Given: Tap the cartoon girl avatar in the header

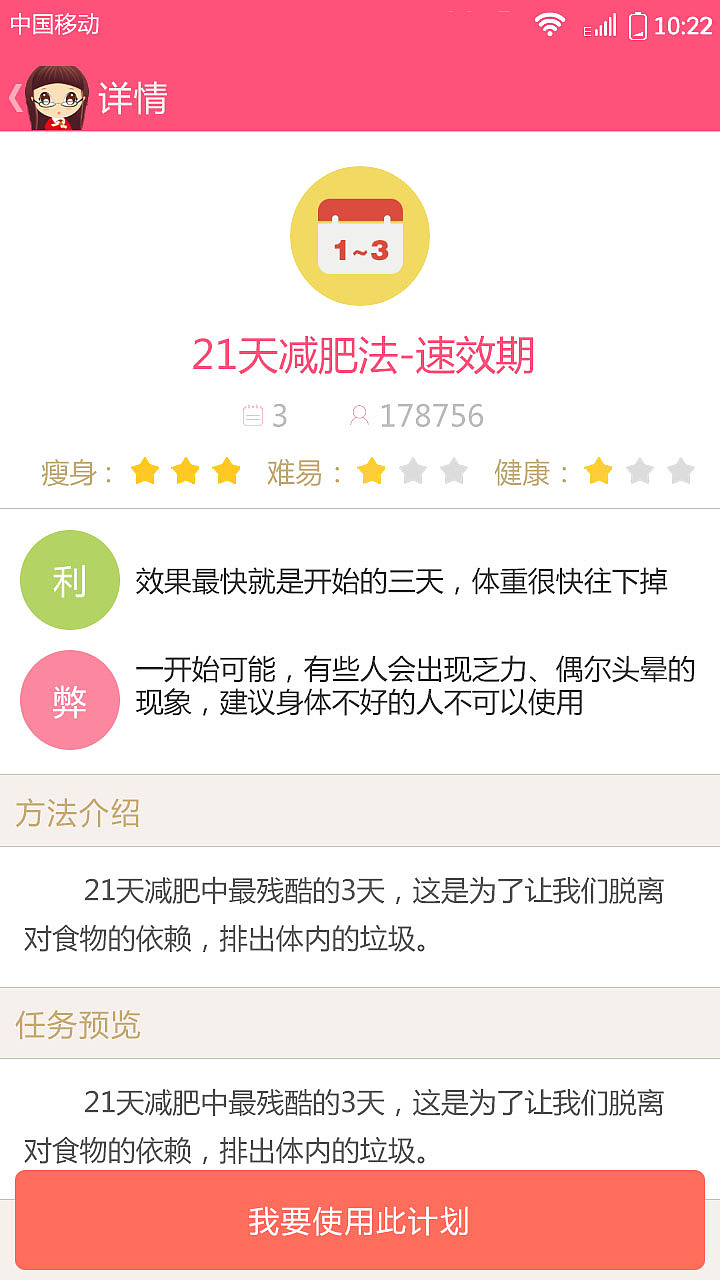Looking at the screenshot, I should 55,97.
